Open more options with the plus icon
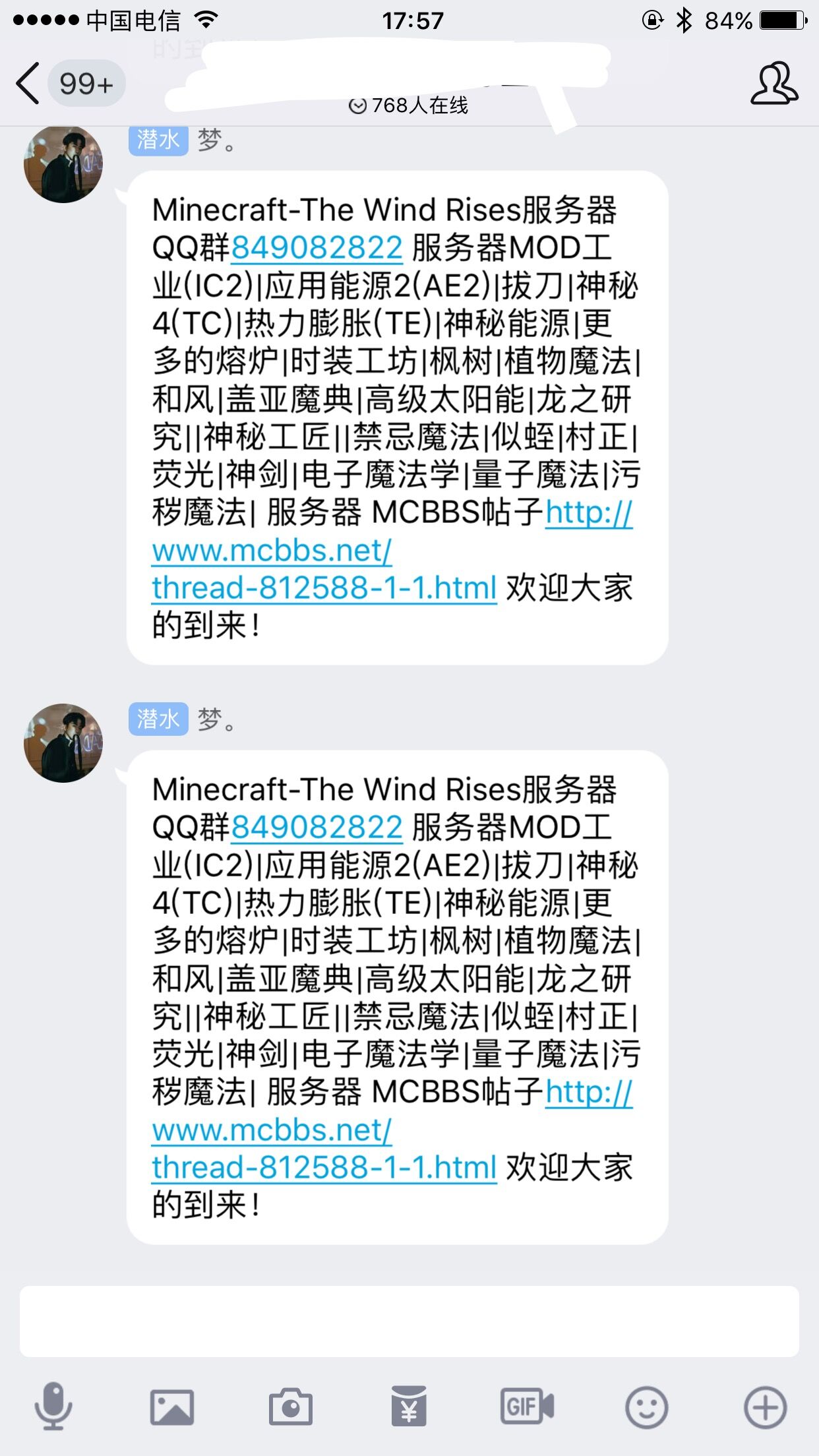The height and width of the screenshot is (1456, 819). (765, 1407)
